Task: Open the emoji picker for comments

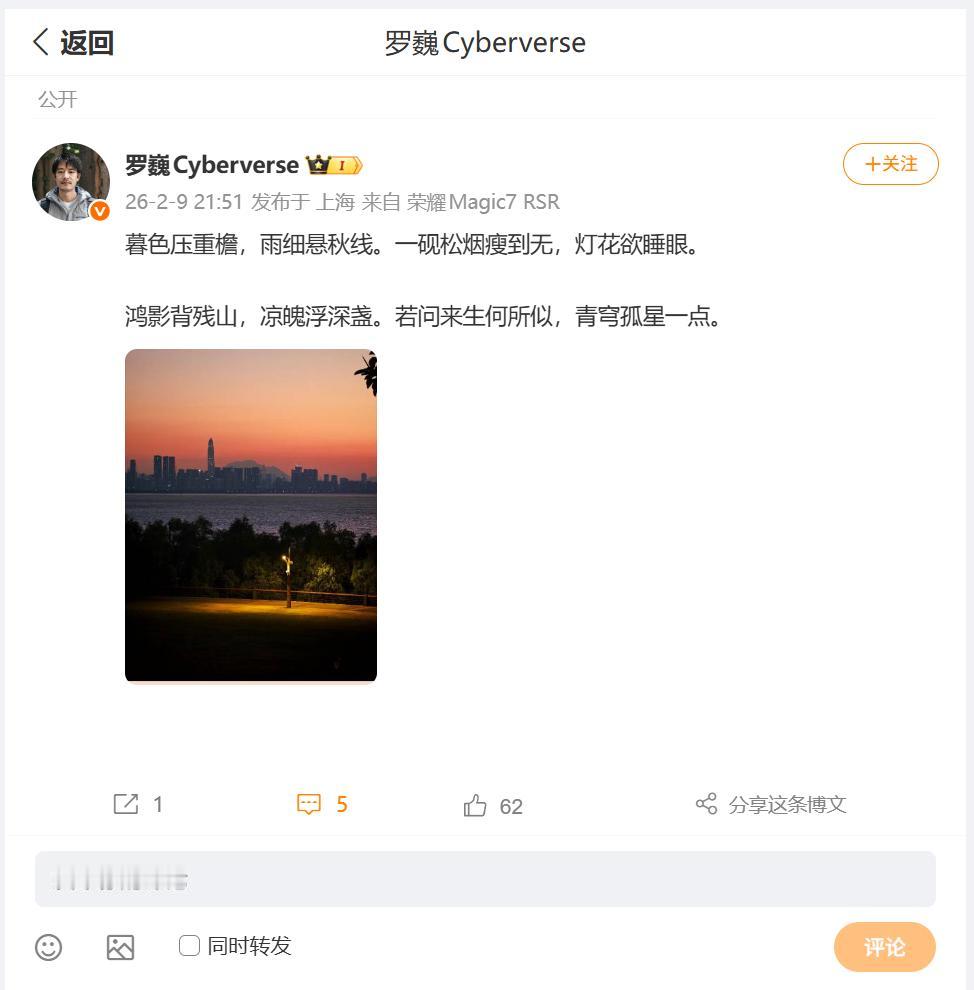Action: pyautogui.click(x=49, y=946)
